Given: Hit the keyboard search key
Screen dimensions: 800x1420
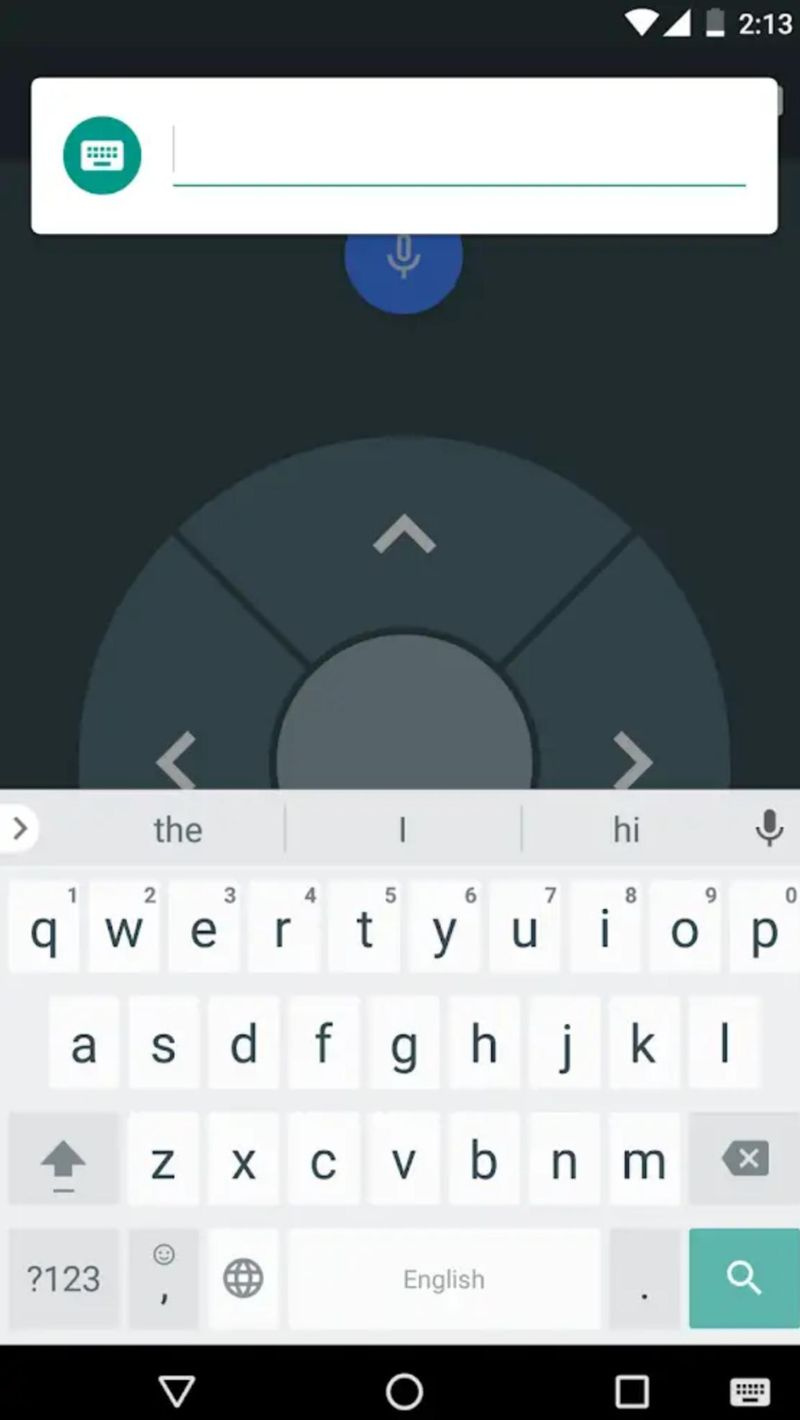Looking at the screenshot, I should (743, 1278).
